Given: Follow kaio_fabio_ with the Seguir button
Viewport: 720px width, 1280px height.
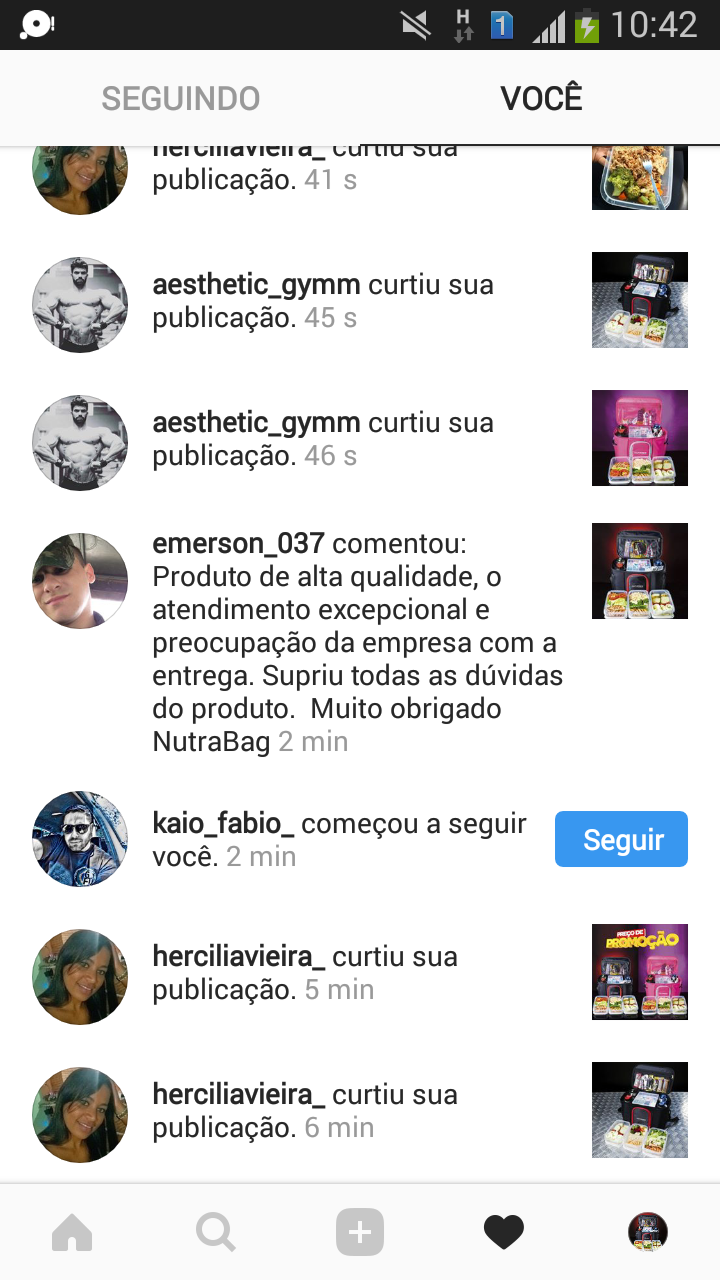Looking at the screenshot, I should pyautogui.click(x=621, y=839).
